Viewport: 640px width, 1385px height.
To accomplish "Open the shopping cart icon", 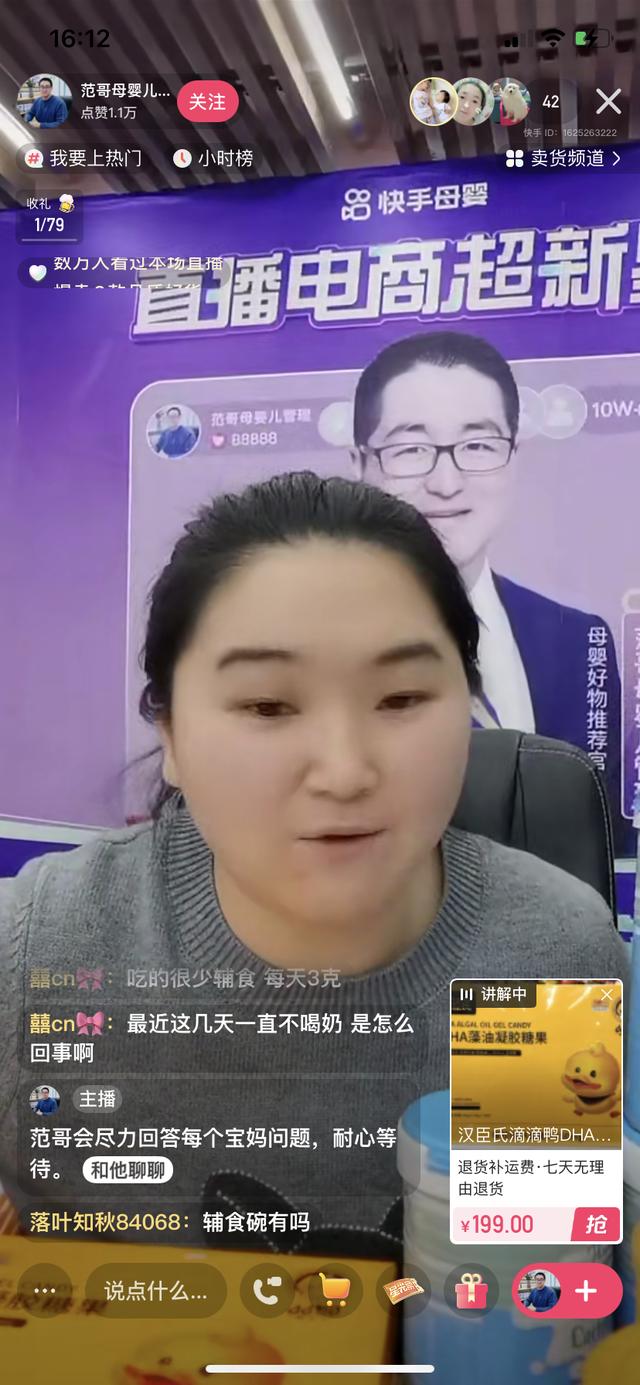I will pyautogui.click(x=334, y=1291).
